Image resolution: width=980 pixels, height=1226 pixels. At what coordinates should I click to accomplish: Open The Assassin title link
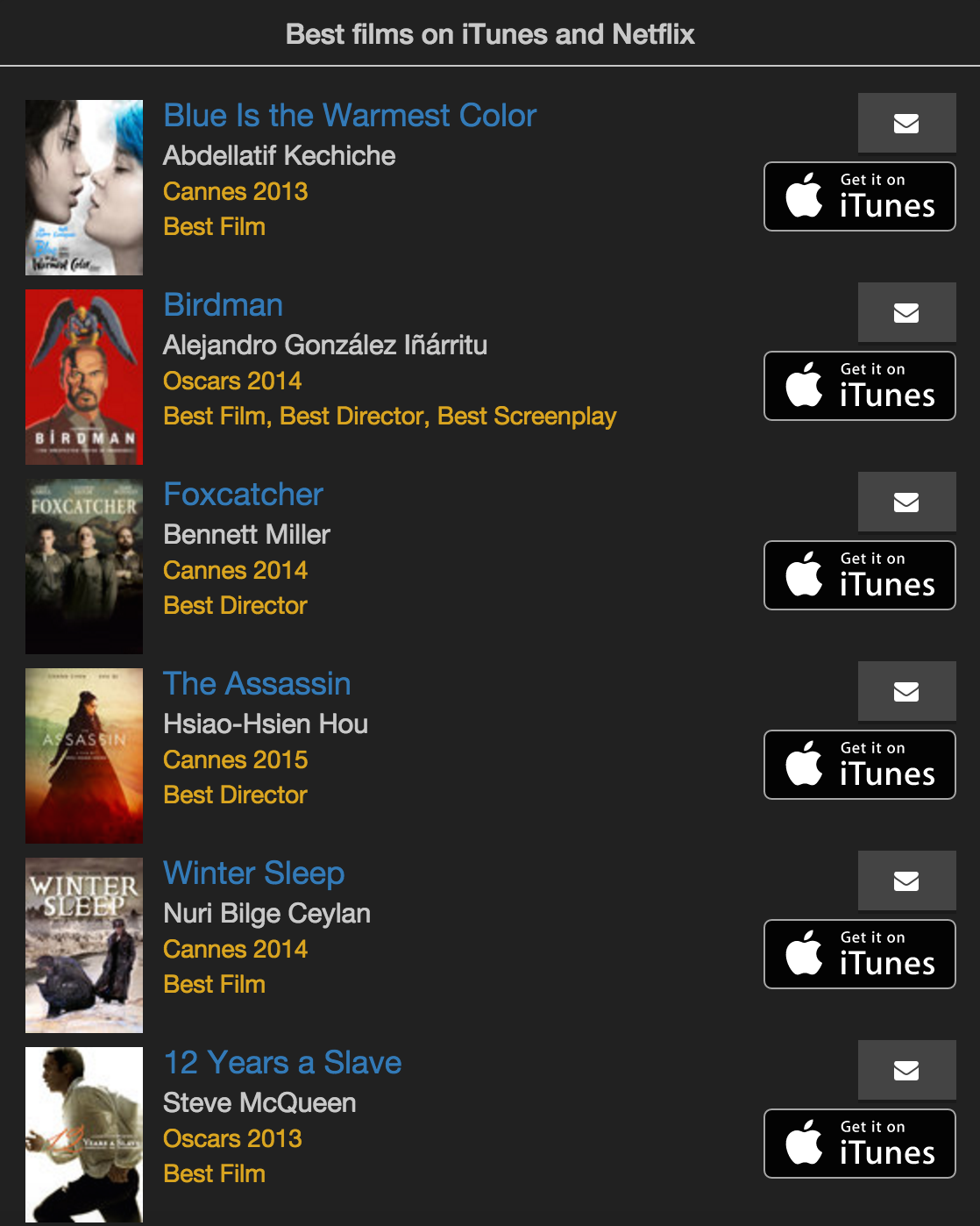click(256, 684)
